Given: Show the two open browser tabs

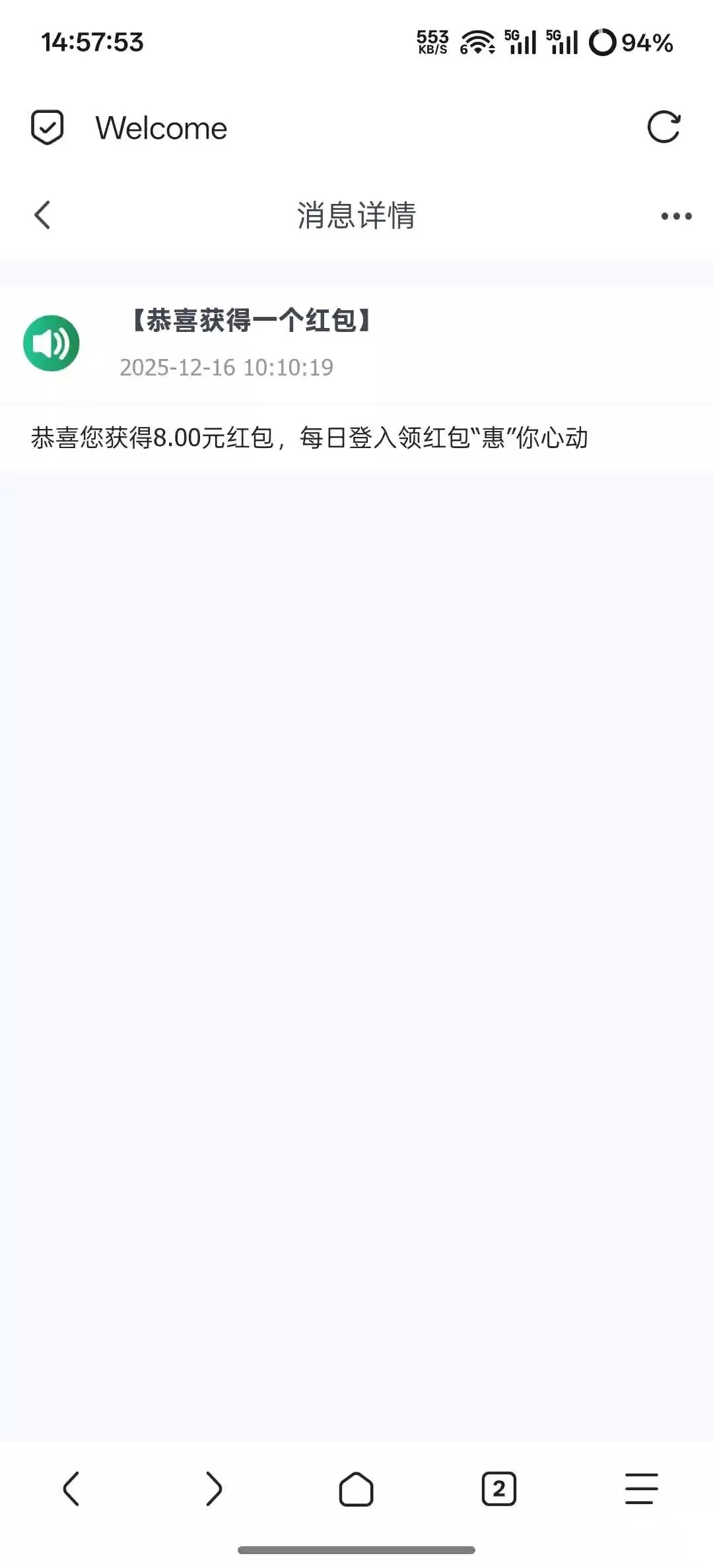Looking at the screenshot, I should (499, 1489).
